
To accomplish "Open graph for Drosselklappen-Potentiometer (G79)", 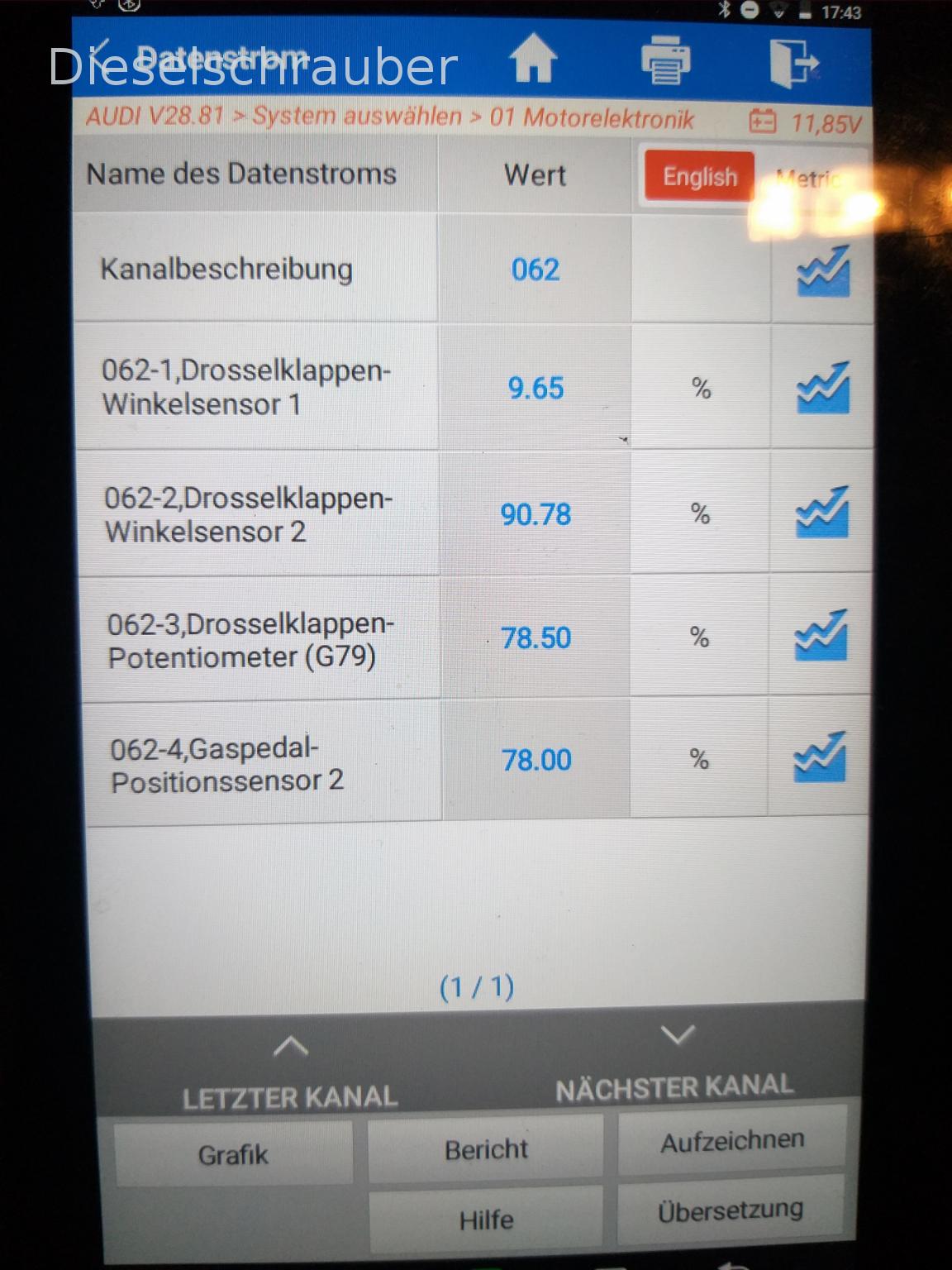I will click(x=821, y=636).
